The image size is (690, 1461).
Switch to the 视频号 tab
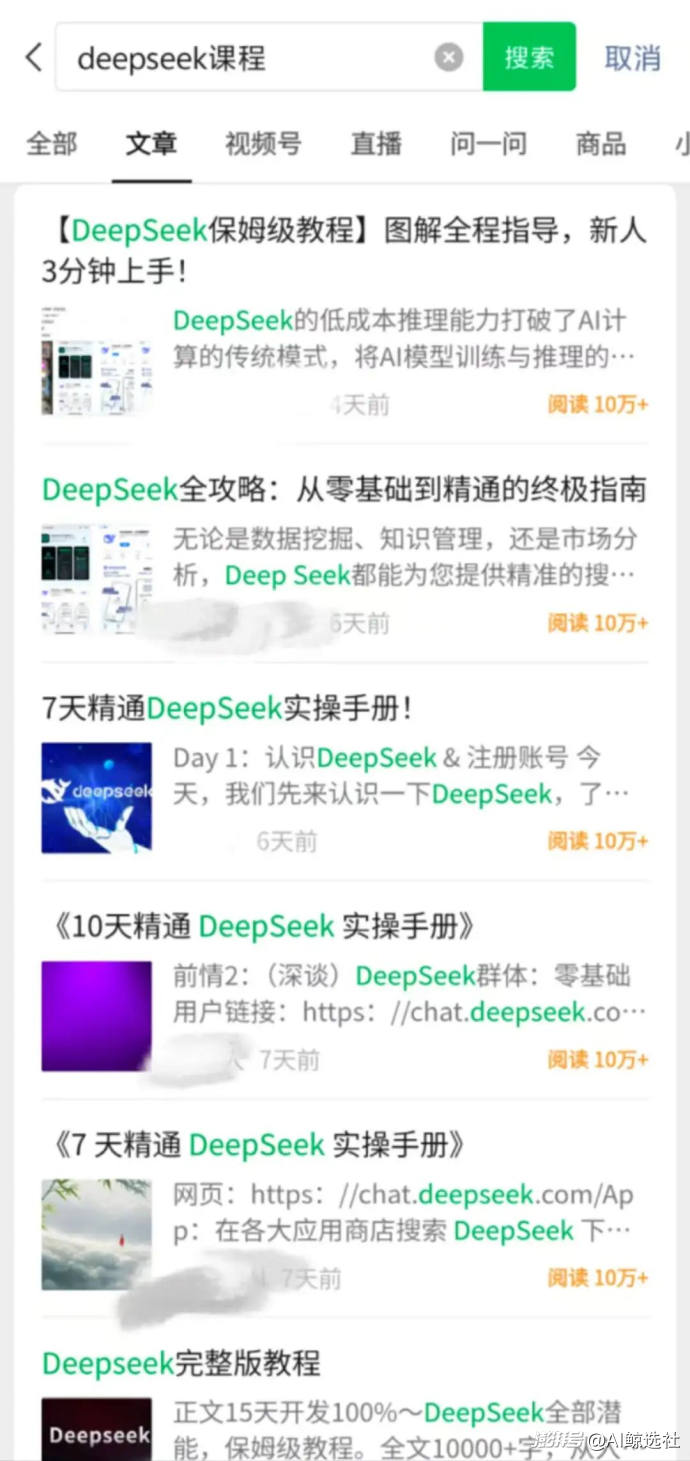[x=262, y=143]
